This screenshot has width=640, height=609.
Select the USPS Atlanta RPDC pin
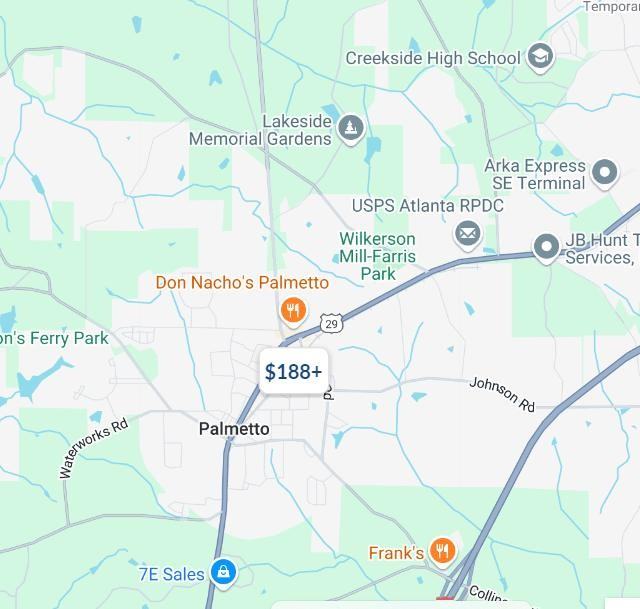467,234
